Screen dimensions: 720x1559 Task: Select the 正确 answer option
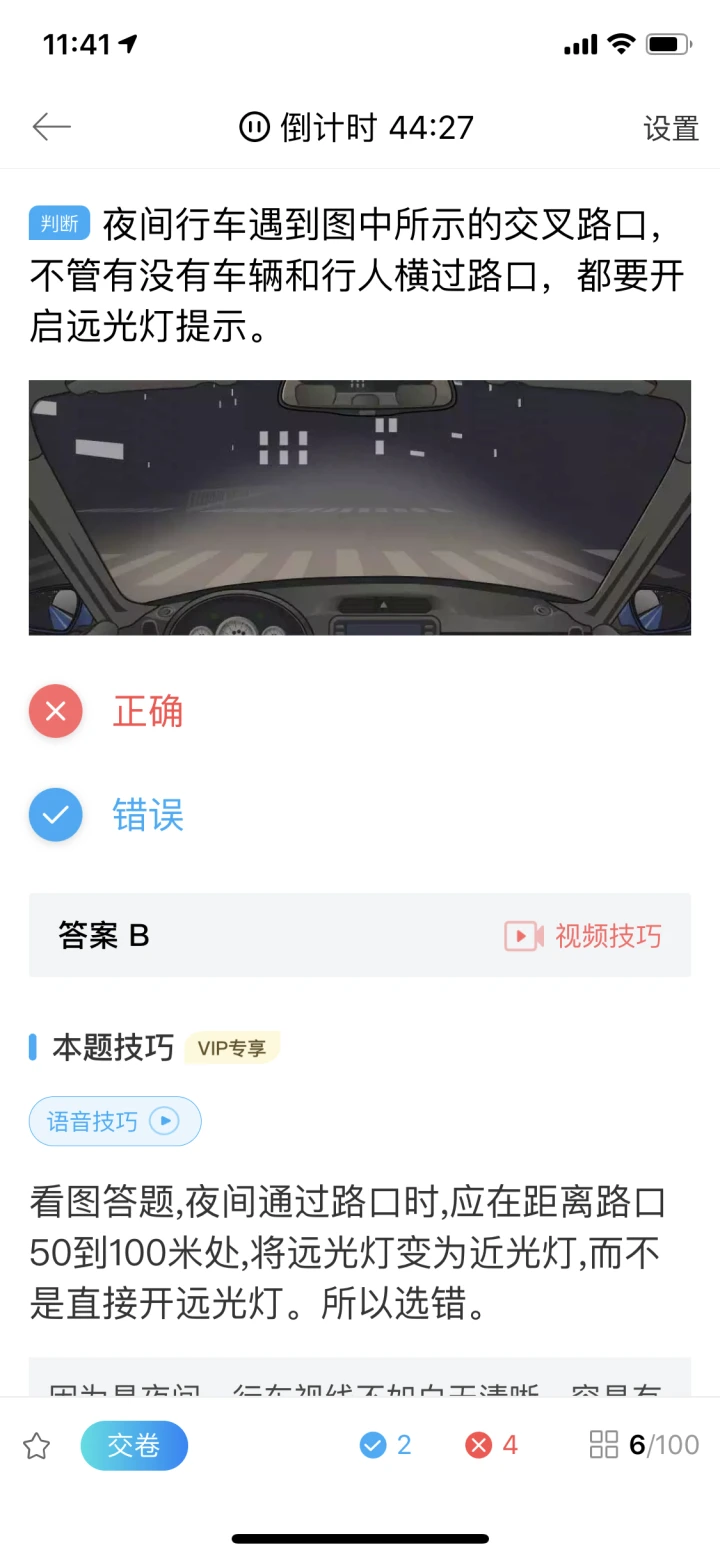(x=106, y=712)
